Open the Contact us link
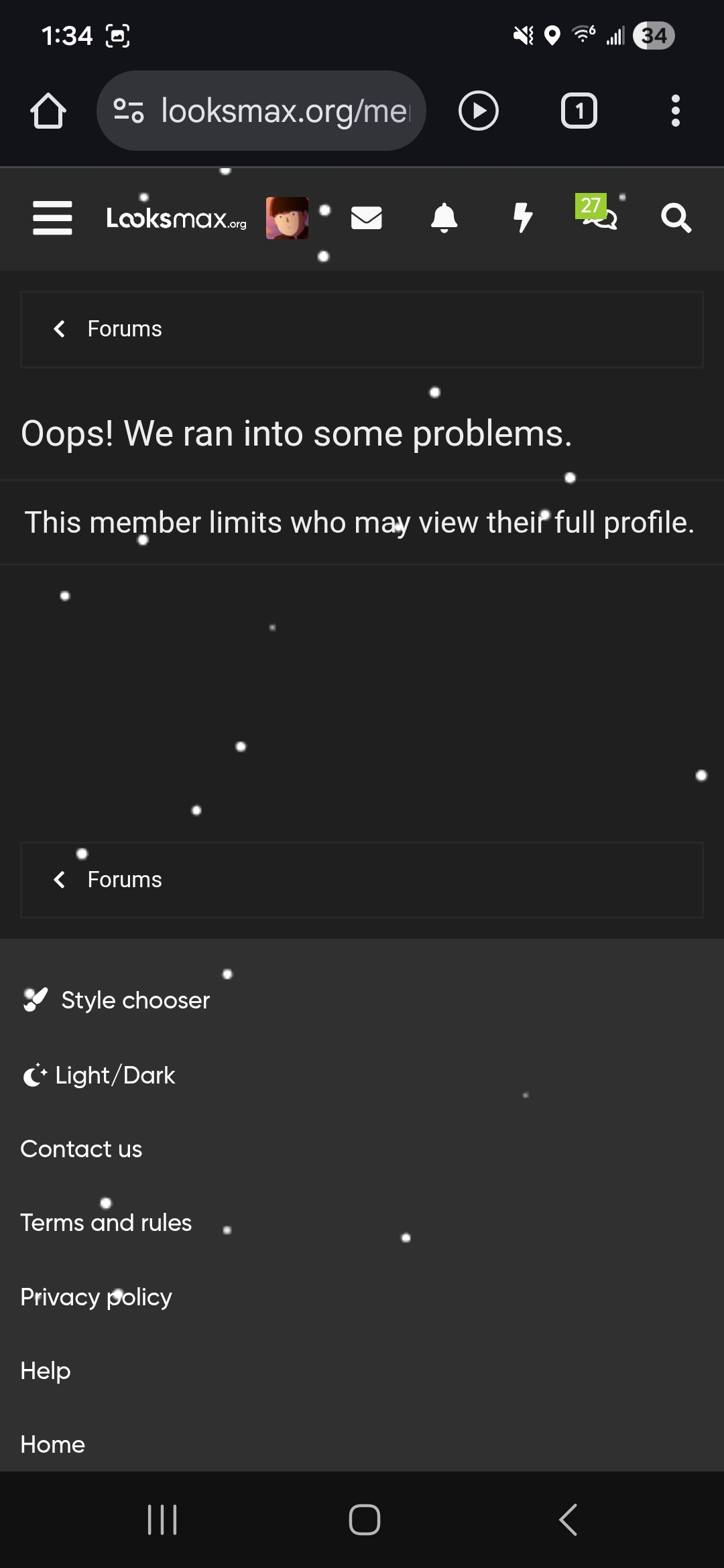 click(x=81, y=1149)
